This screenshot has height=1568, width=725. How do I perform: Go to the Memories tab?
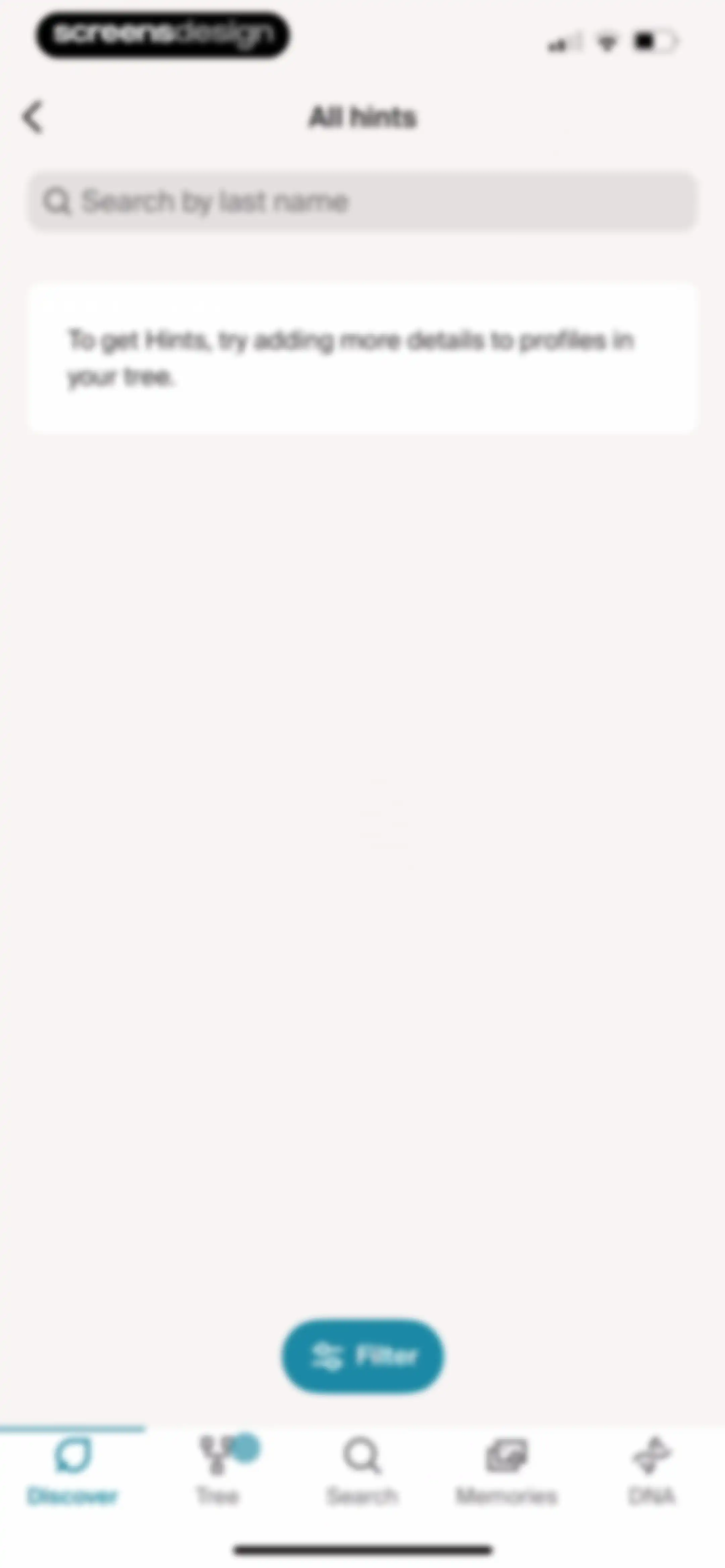507,1470
